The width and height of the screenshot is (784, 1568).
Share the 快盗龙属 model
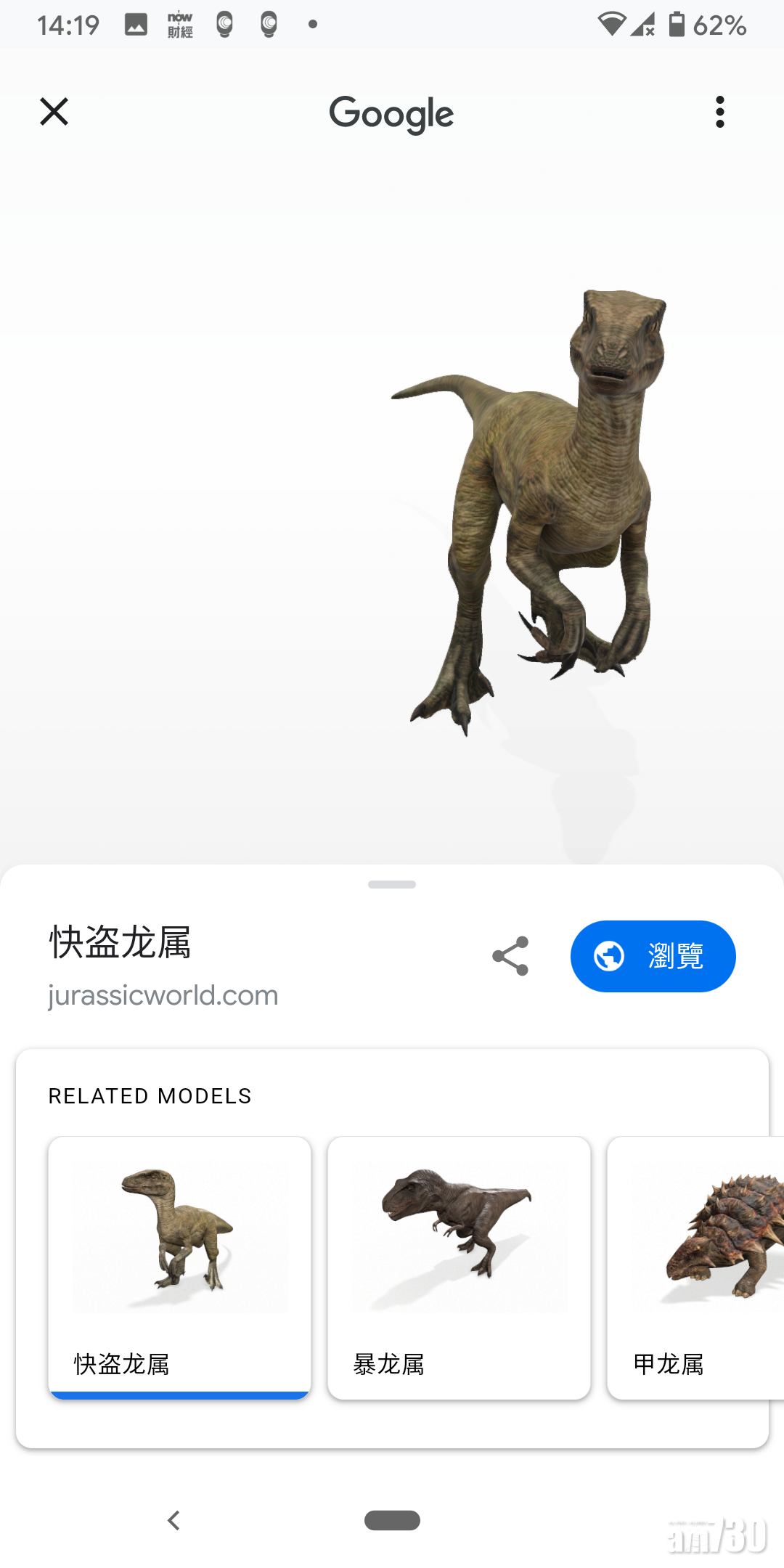pos(510,955)
